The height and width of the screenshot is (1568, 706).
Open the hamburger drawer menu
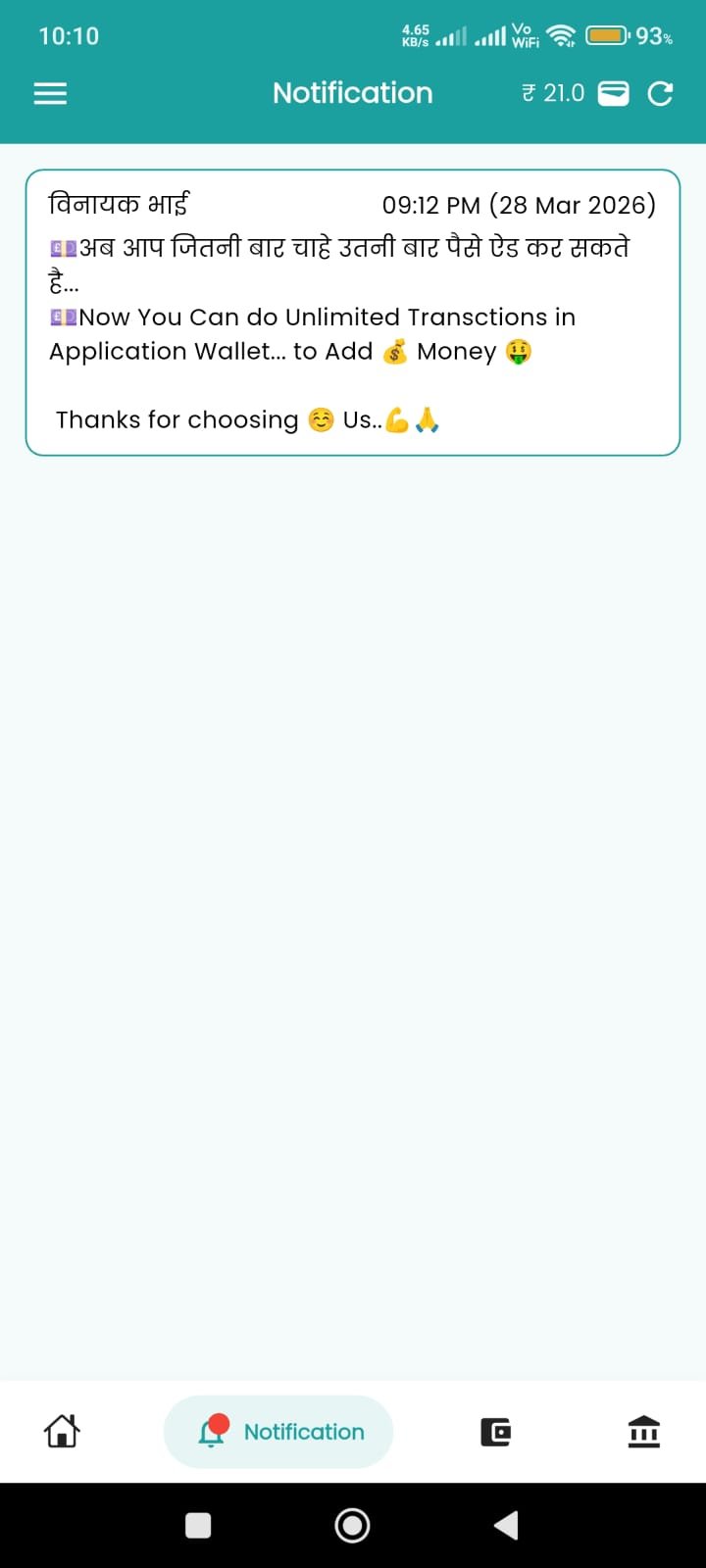tap(50, 93)
